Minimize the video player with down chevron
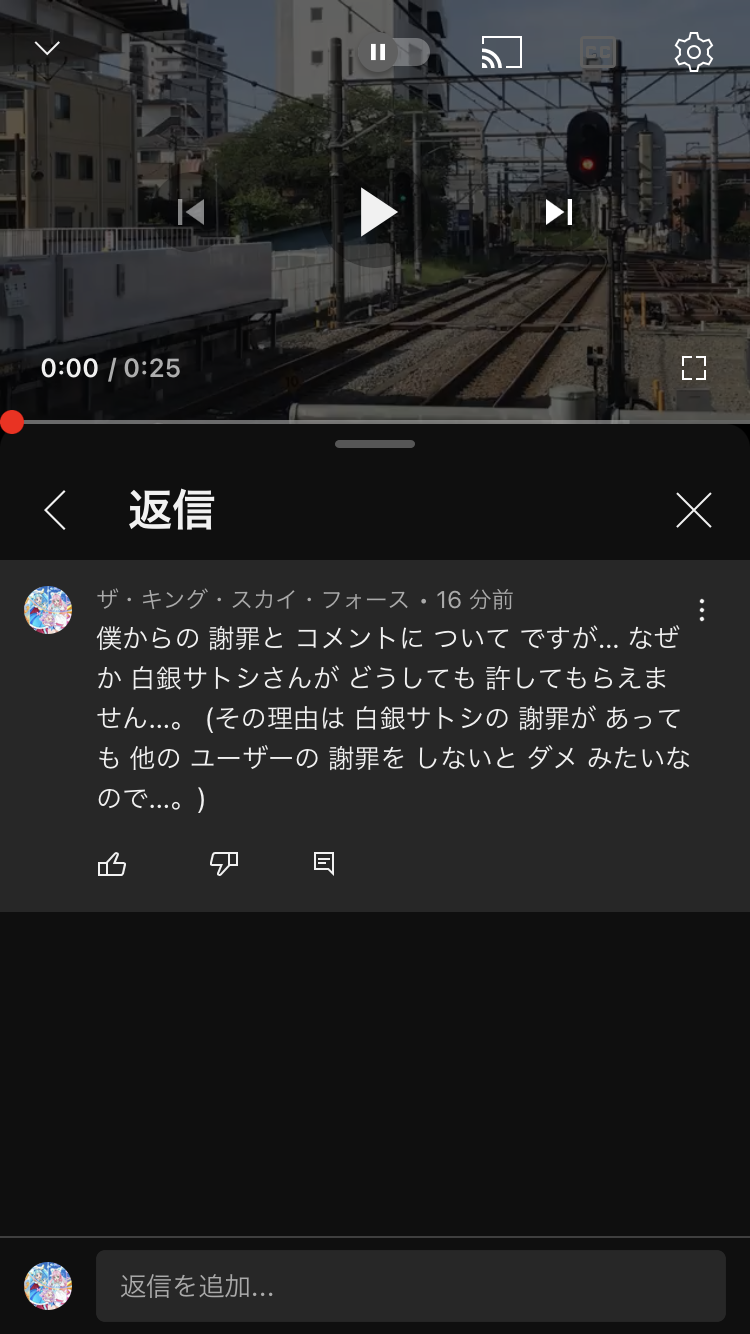The image size is (750, 1334). [47, 49]
